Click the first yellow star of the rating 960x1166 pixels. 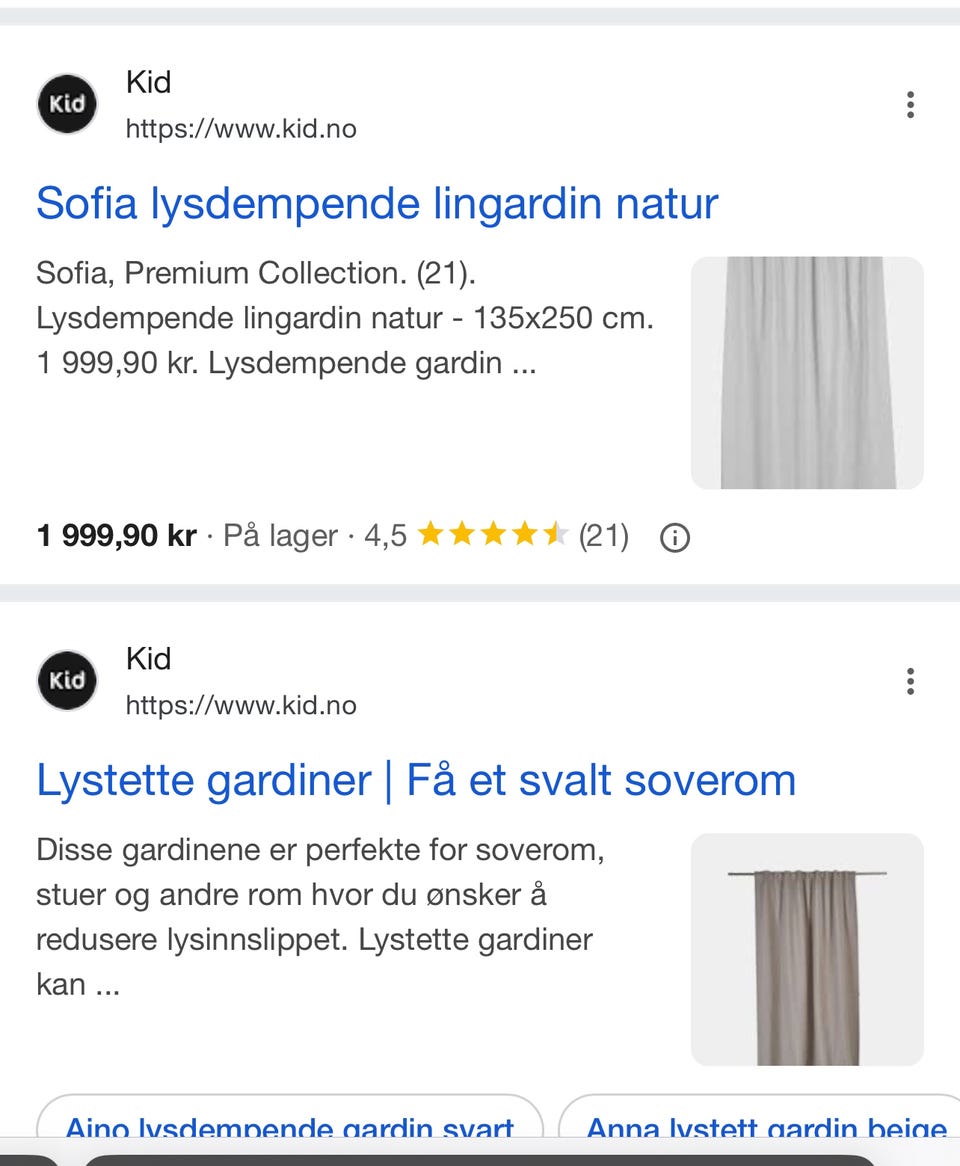coord(432,535)
